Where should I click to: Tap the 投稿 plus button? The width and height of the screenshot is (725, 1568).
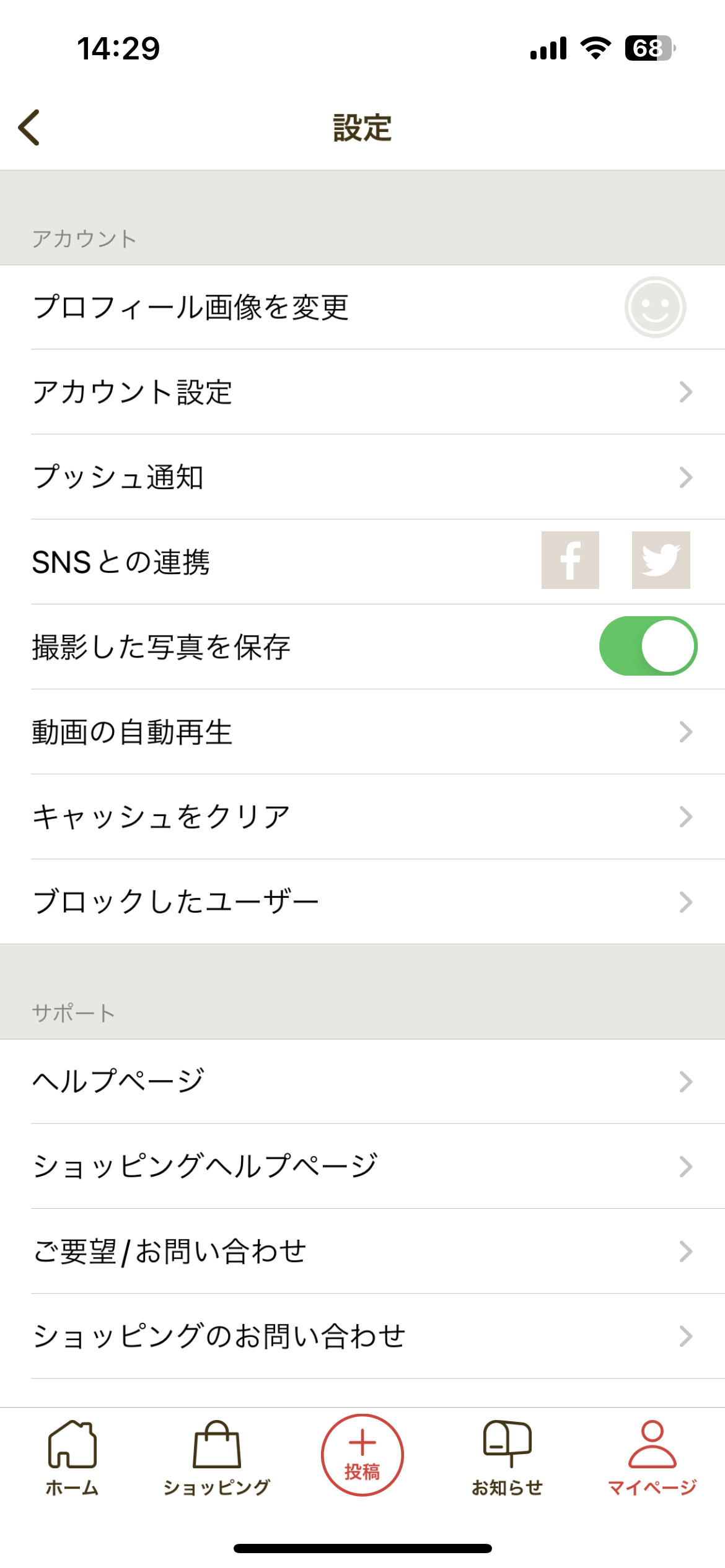(362, 1454)
